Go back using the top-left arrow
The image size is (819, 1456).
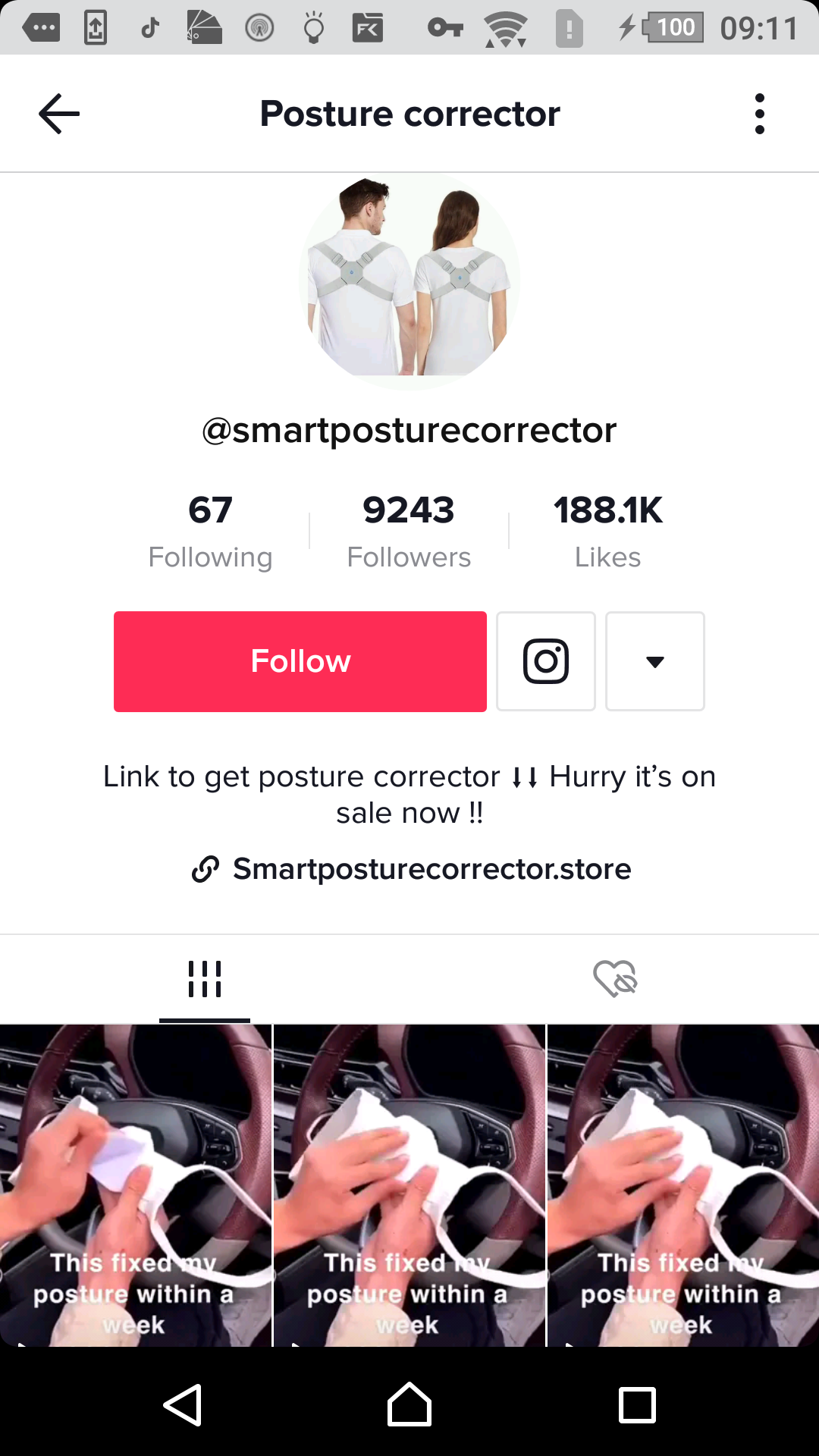pos(59,114)
